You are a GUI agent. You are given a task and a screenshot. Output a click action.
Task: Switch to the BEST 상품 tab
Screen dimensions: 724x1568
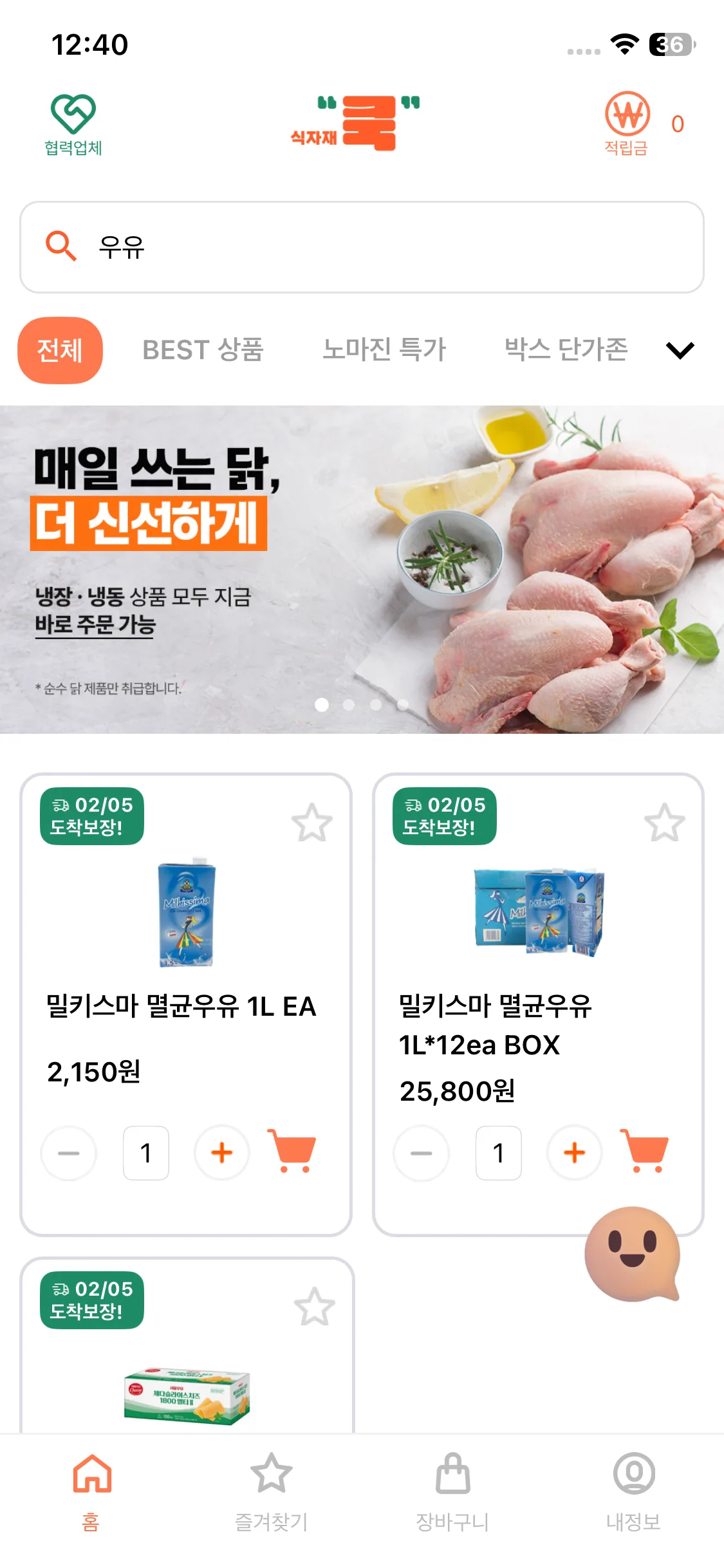203,350
